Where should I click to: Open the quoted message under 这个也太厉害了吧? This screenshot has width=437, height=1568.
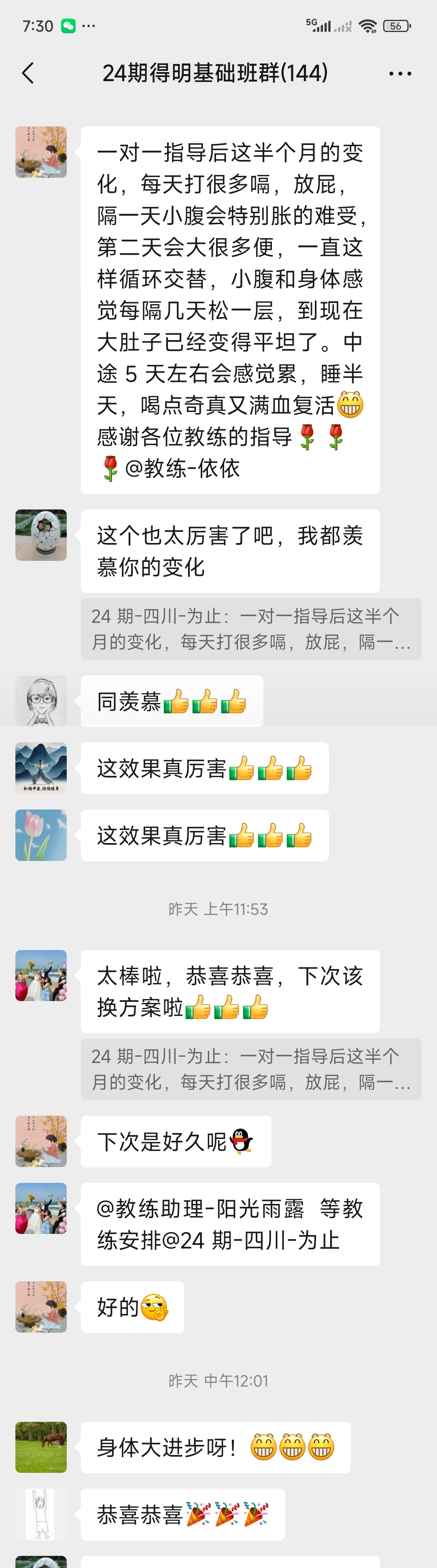tap(250, 629)
